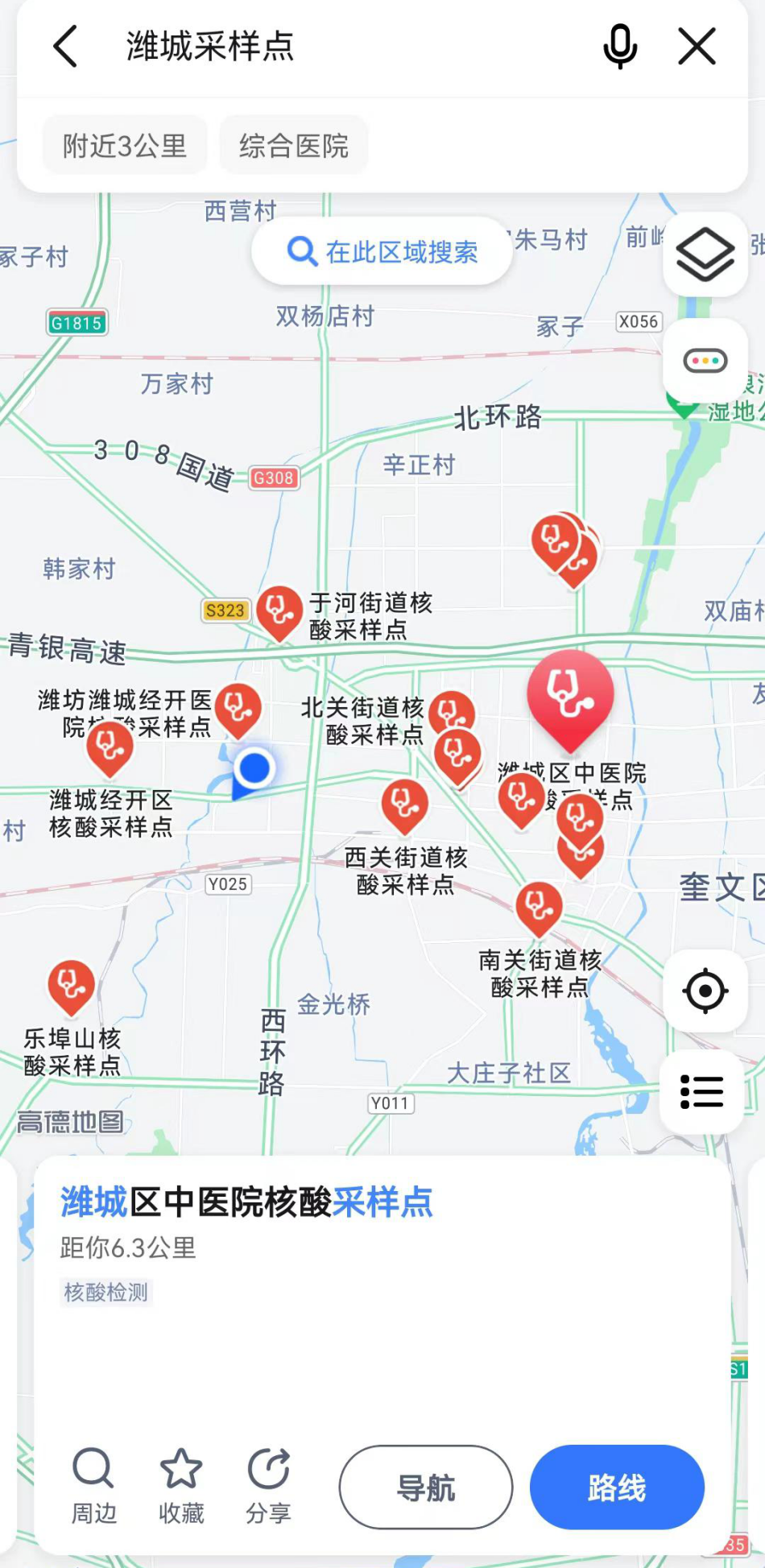Open the 于河街道核酸采样点 map pin

[279, 611]
